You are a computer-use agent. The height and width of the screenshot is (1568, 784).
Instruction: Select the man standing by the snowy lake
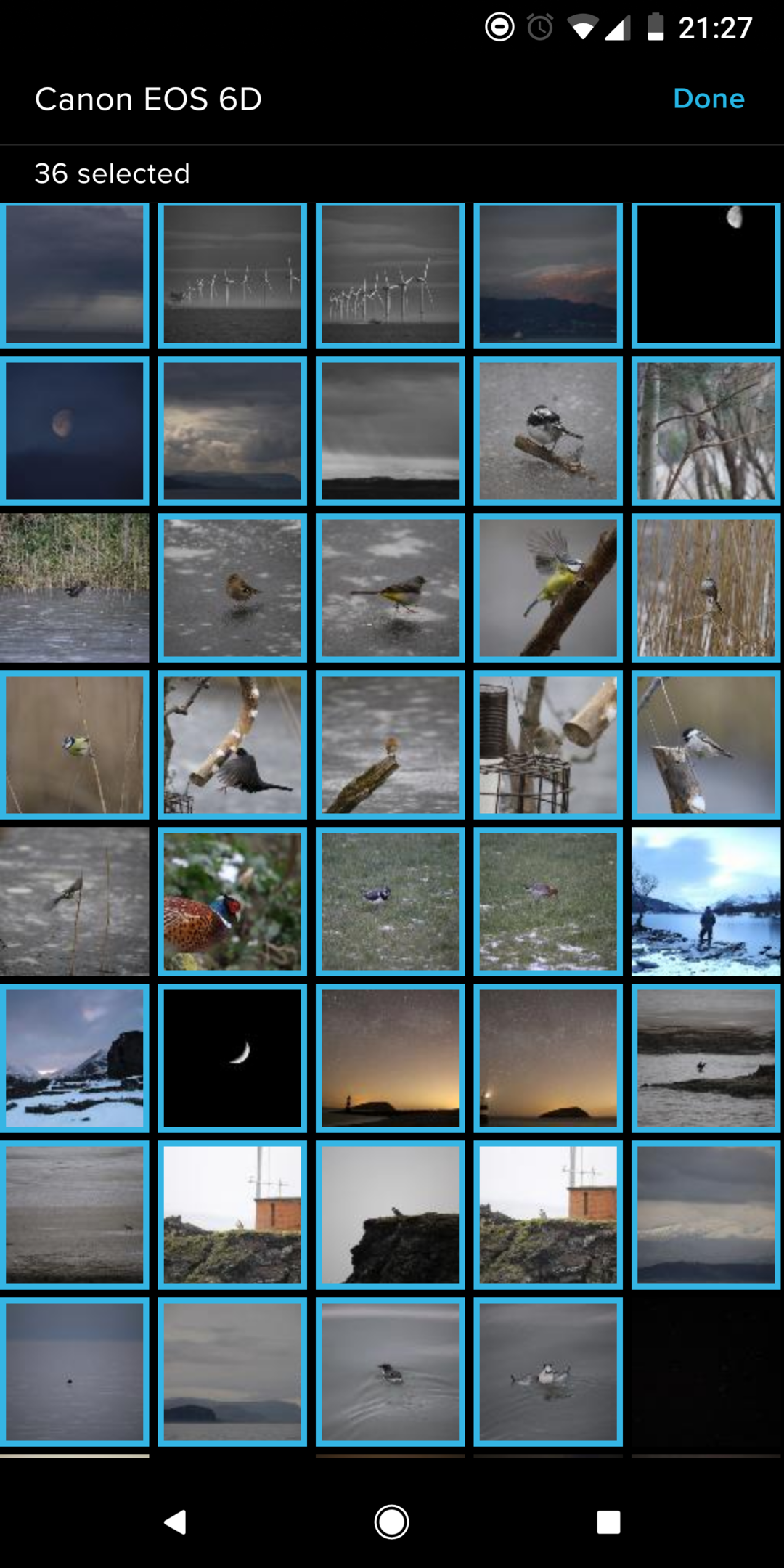[706, 902]
